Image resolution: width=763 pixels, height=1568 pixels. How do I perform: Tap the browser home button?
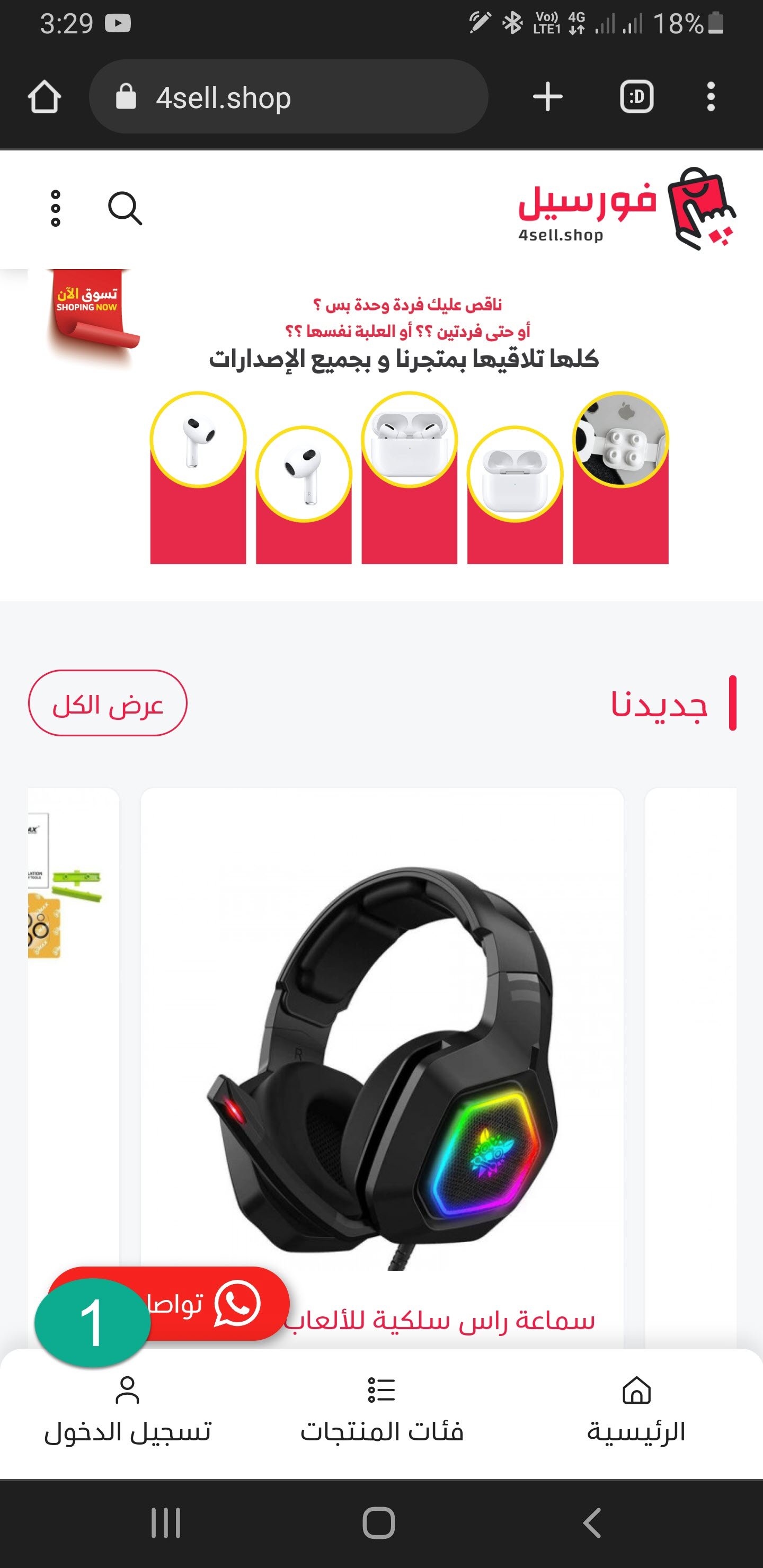tap(45, 97)
